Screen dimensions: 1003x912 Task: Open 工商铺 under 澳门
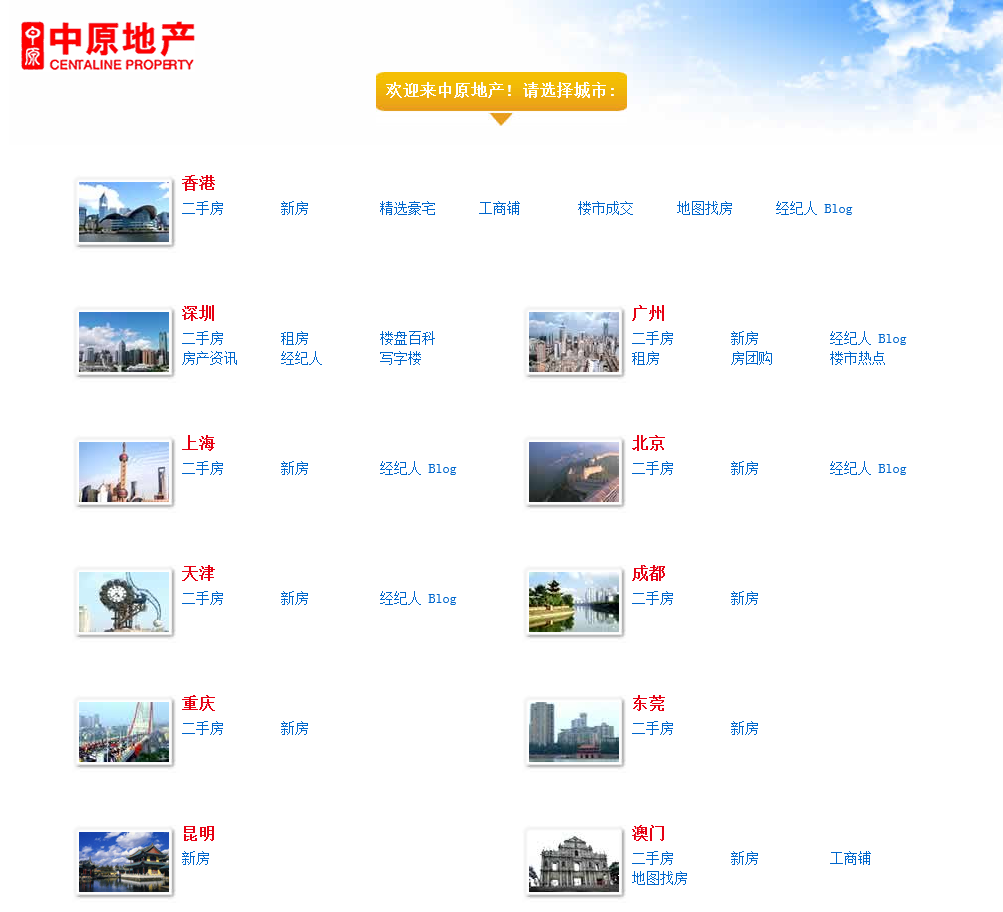[850, 859]
